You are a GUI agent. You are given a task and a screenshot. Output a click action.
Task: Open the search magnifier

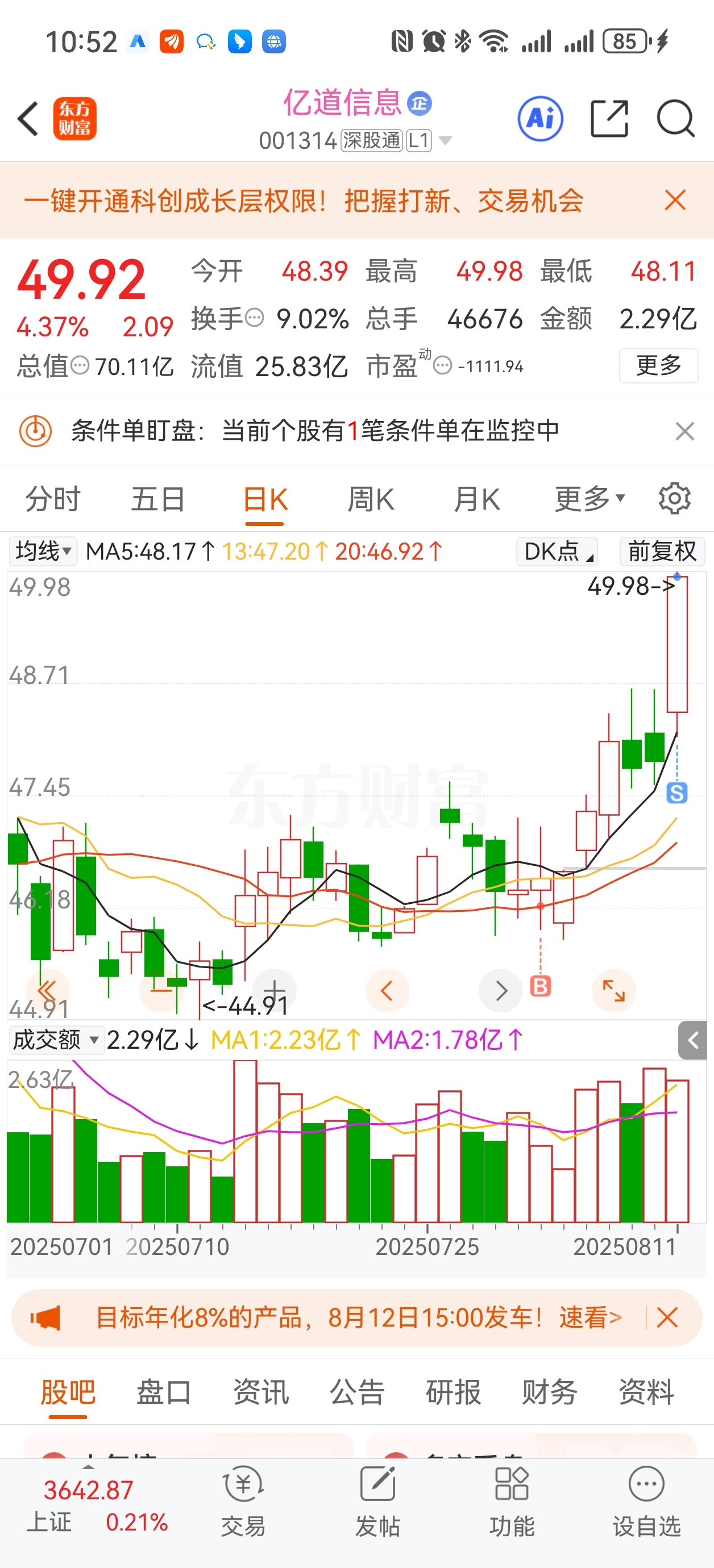pyautogui.click(x=675, y=118)
